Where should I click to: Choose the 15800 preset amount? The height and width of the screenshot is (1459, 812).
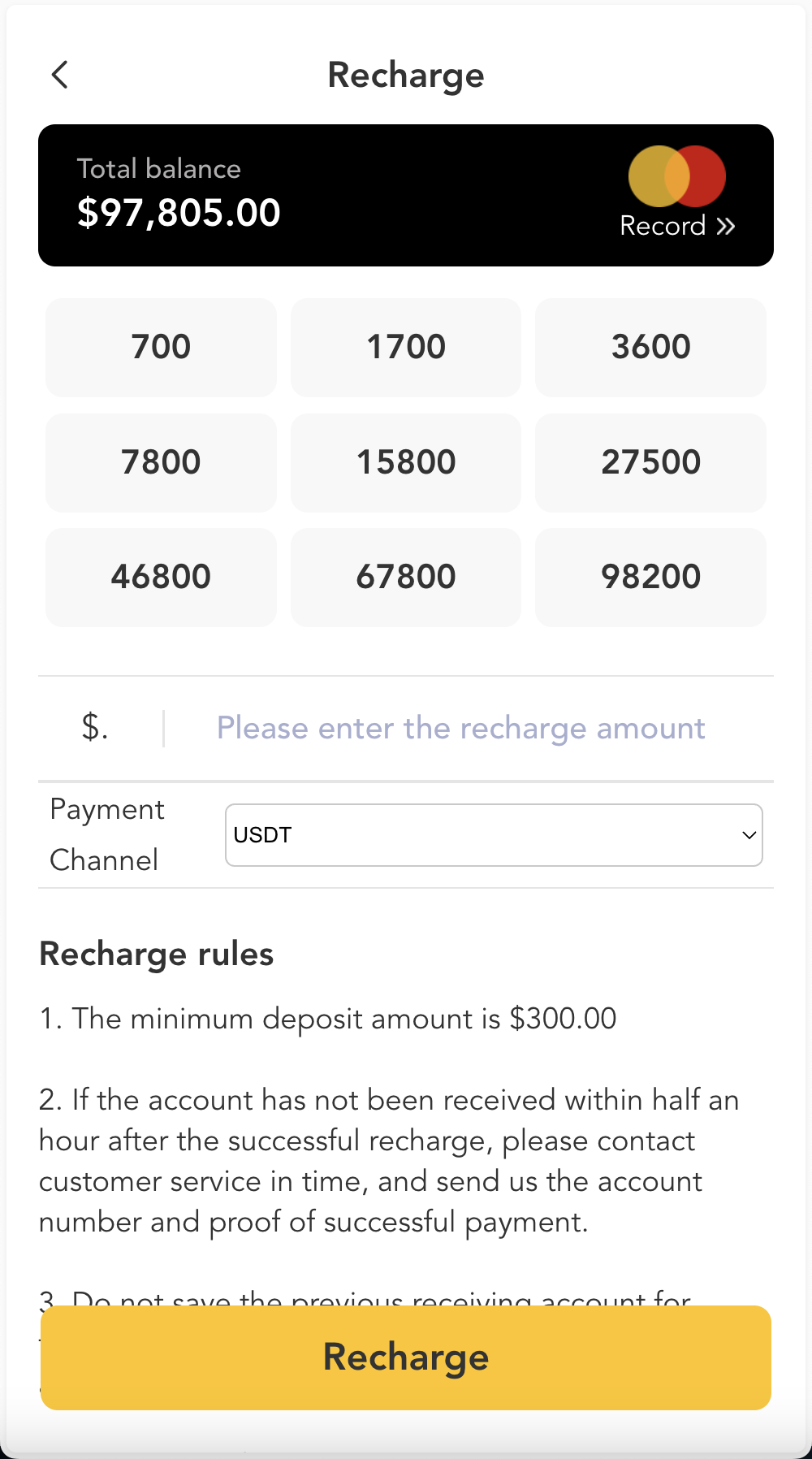pyautogui.click(x=406, y=462)
